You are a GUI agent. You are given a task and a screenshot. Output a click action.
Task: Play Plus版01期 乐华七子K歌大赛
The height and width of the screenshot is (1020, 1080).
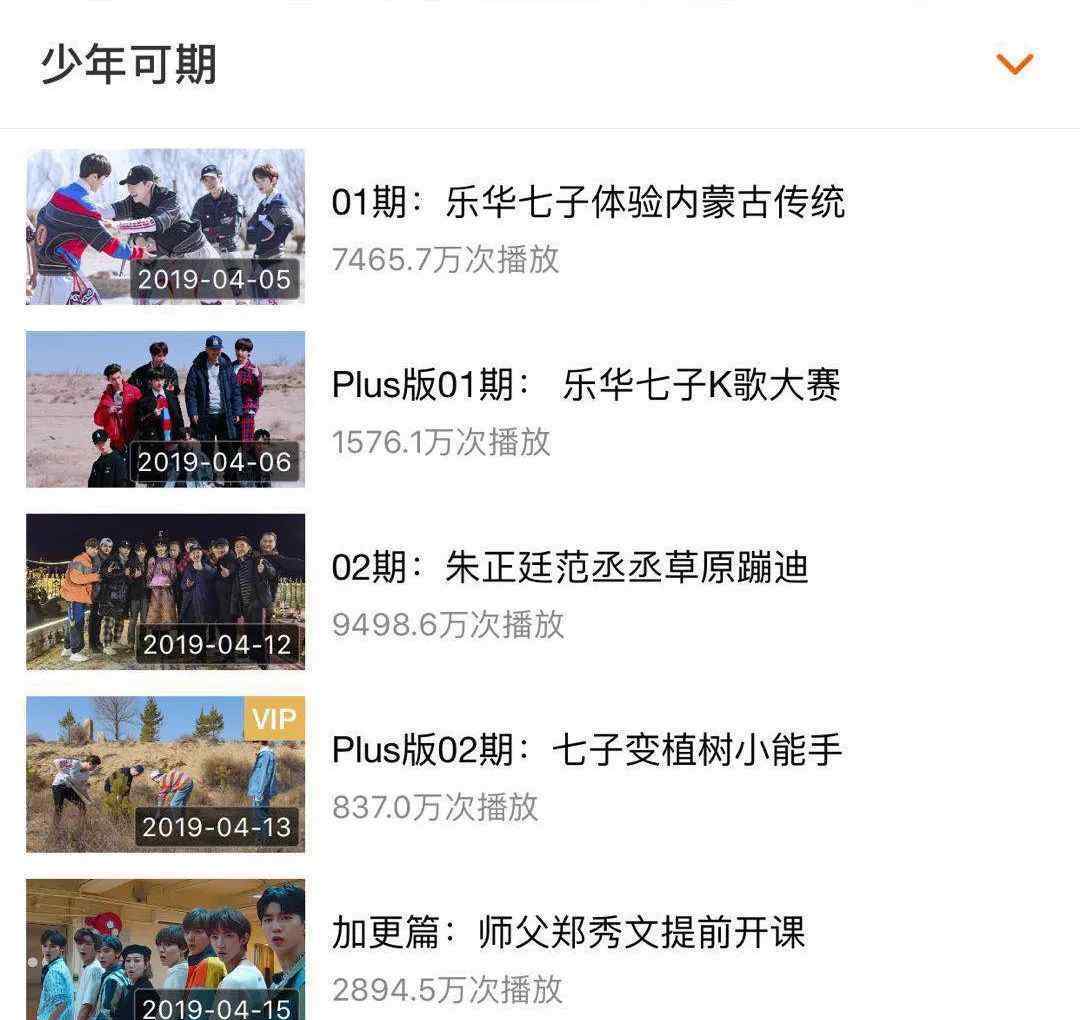[x=585, y=386]
